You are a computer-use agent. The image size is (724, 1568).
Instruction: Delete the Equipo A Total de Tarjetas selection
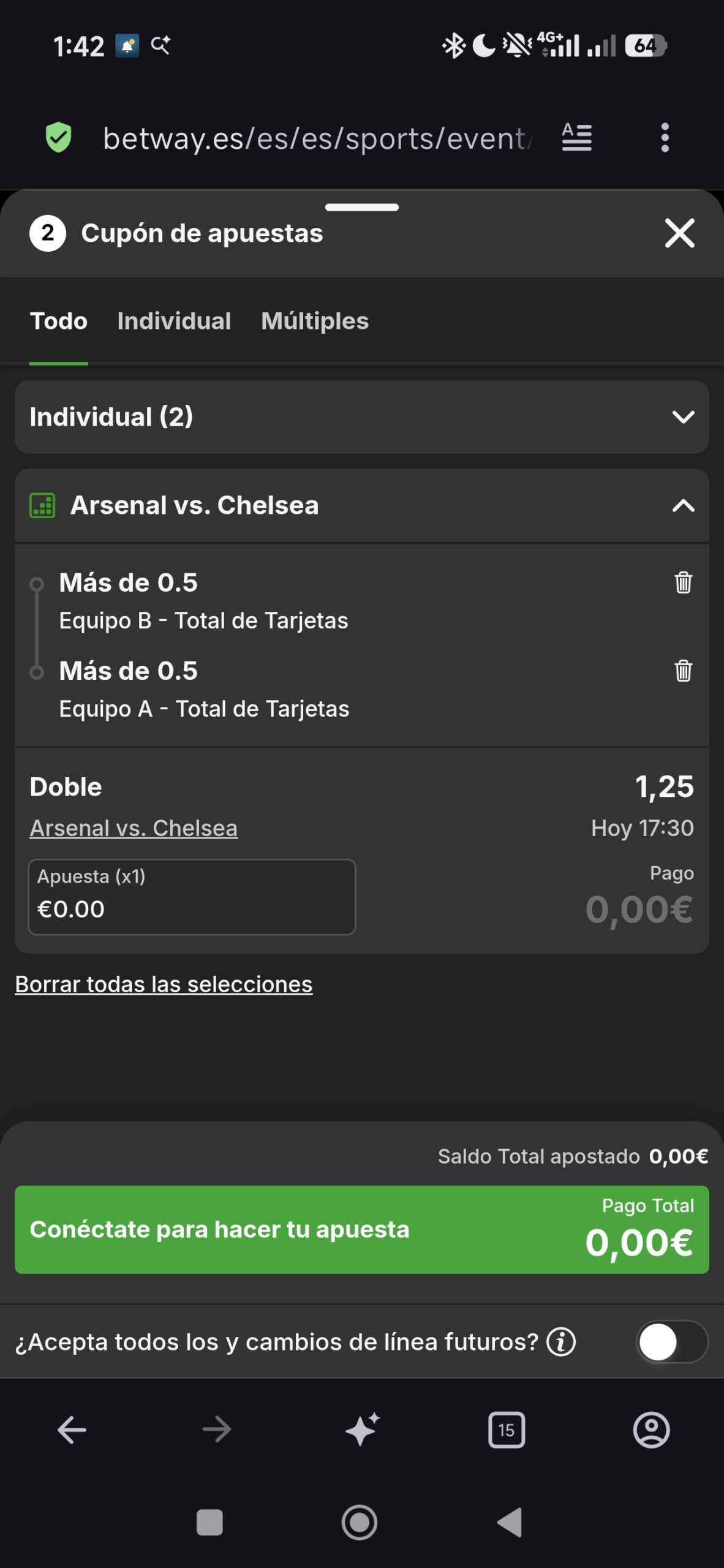[683, 671]
